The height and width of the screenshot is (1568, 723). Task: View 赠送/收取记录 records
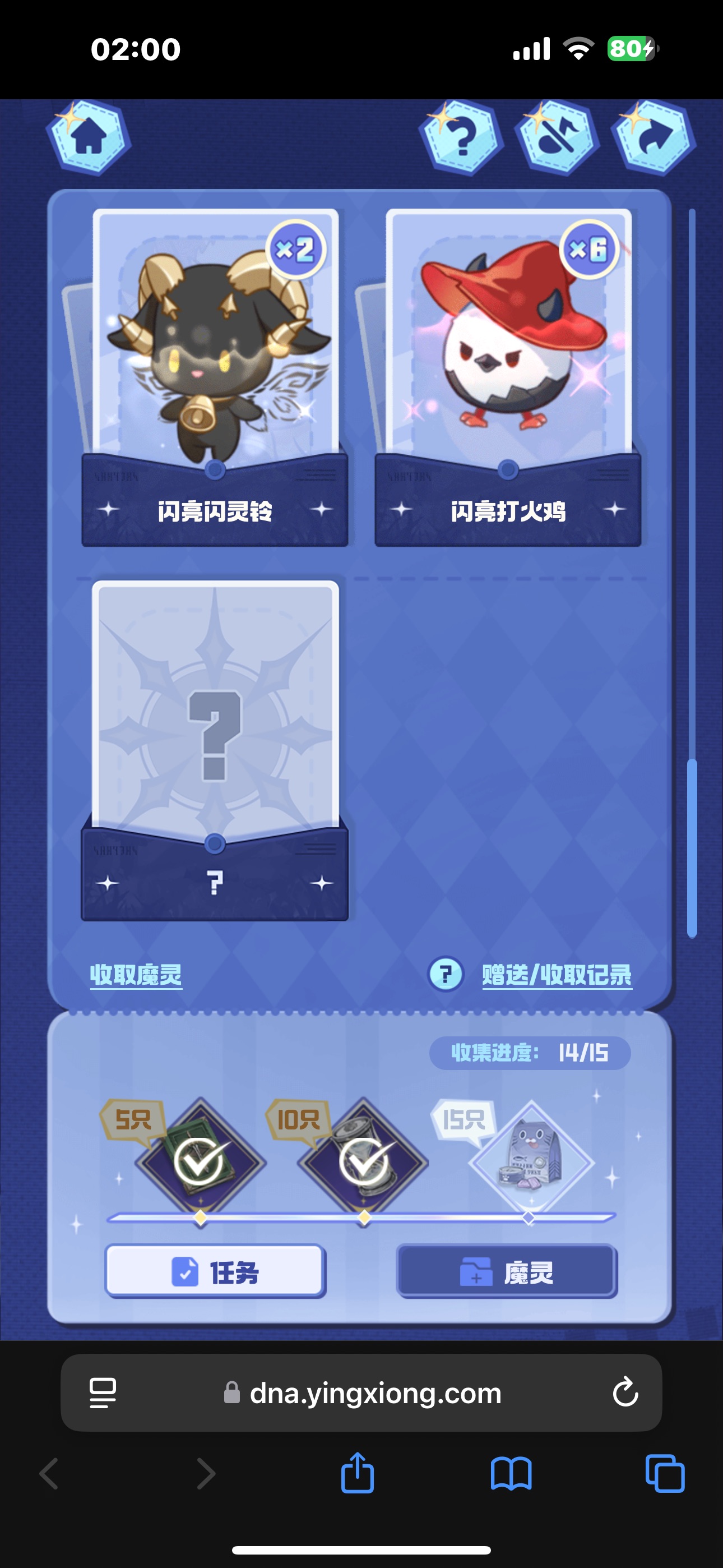[x=556, y=975]
